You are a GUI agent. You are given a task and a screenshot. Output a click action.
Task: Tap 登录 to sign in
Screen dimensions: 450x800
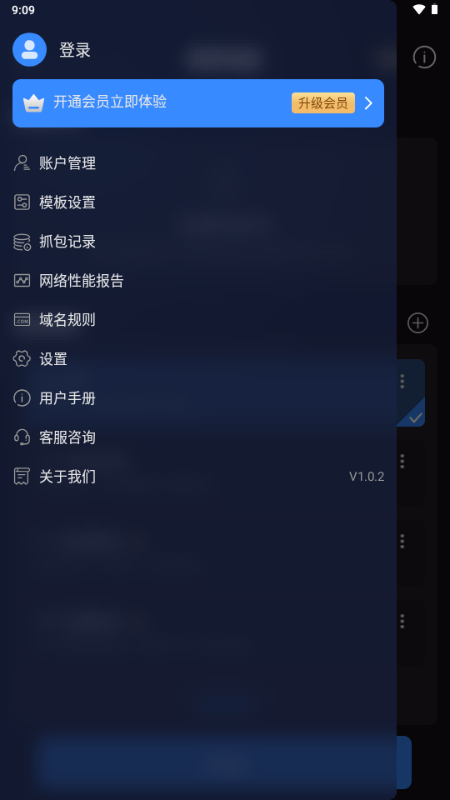(x=75, y=50)
